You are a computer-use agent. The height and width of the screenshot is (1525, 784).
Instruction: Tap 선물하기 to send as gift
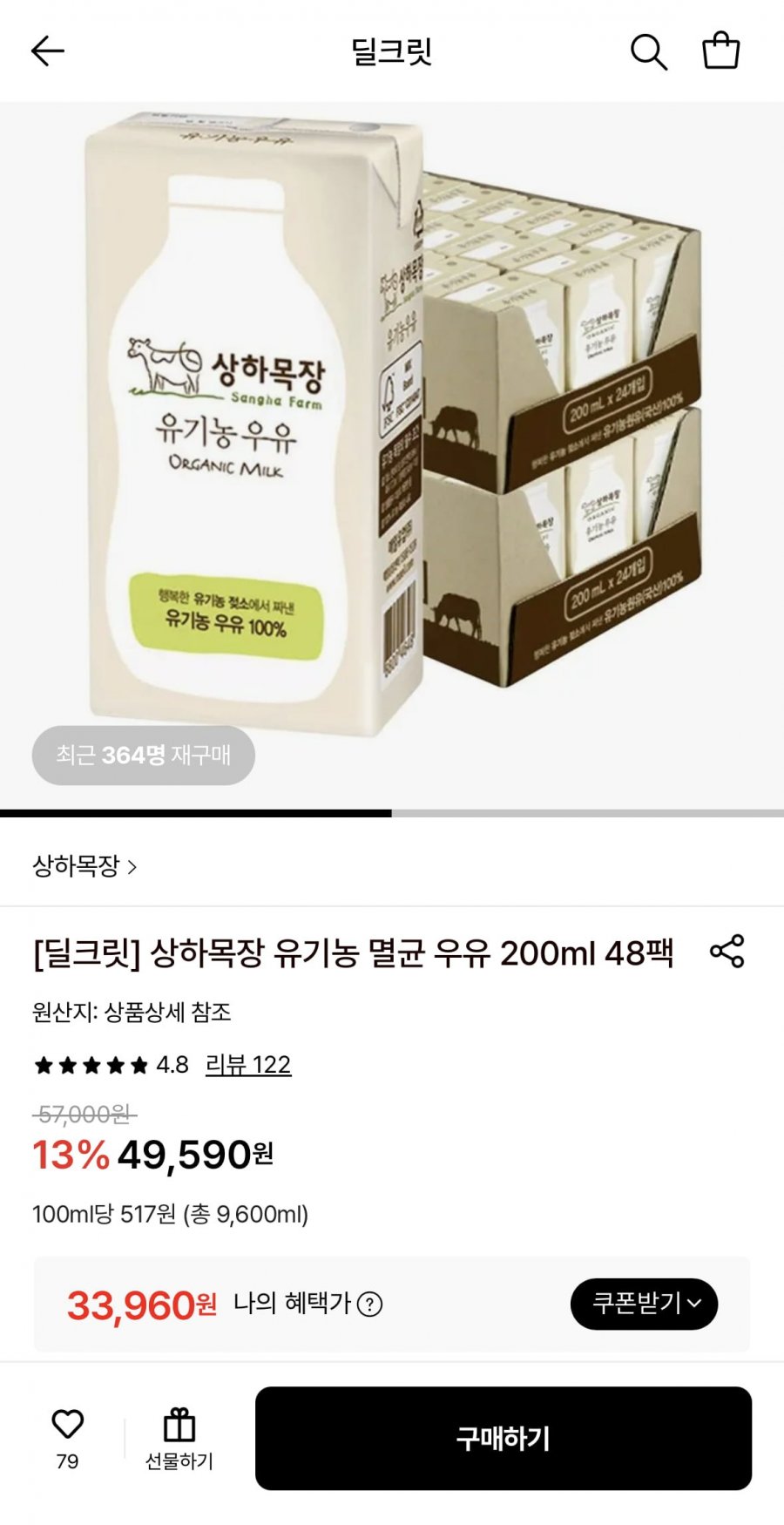click(179, 1438)
